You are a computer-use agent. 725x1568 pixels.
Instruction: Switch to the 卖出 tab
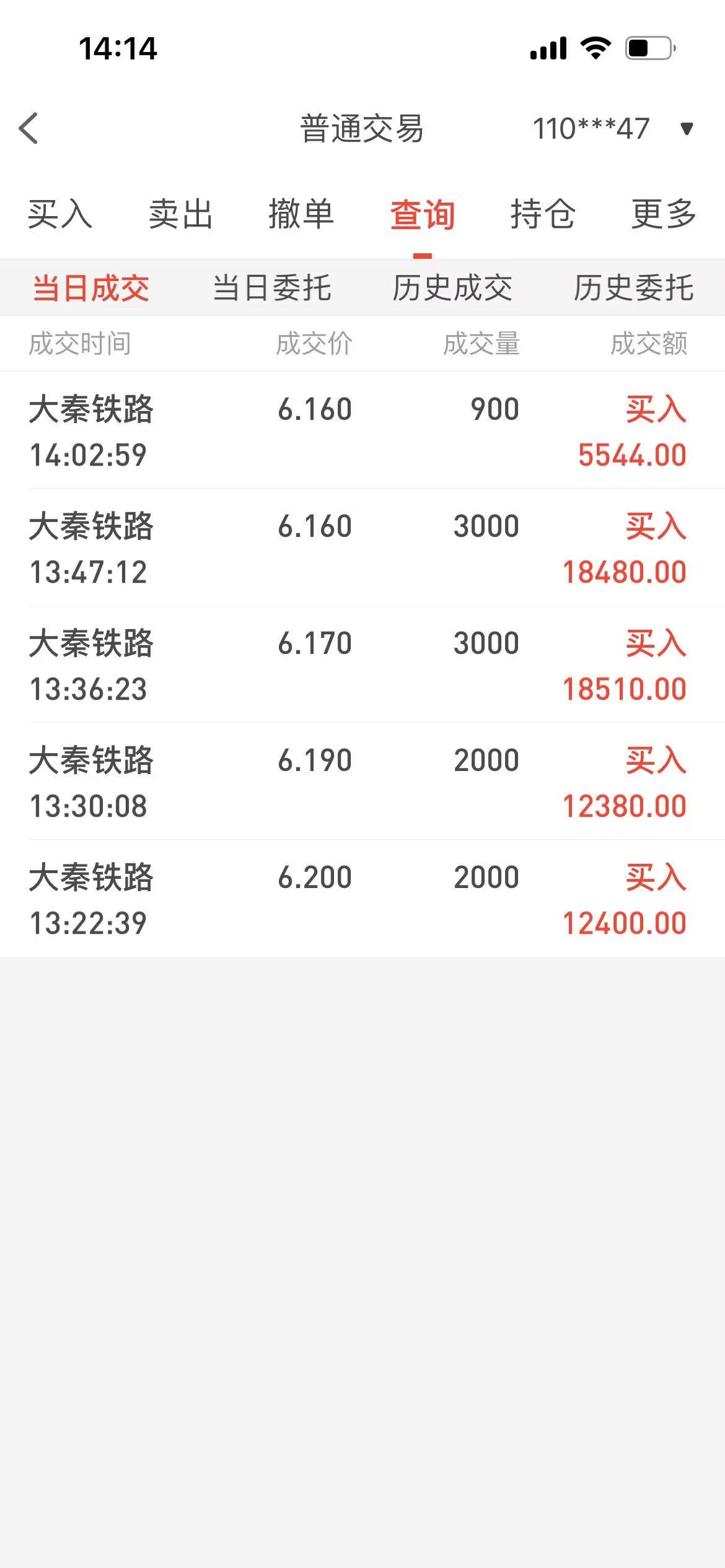pyautogui.click(x=181, y=214)
